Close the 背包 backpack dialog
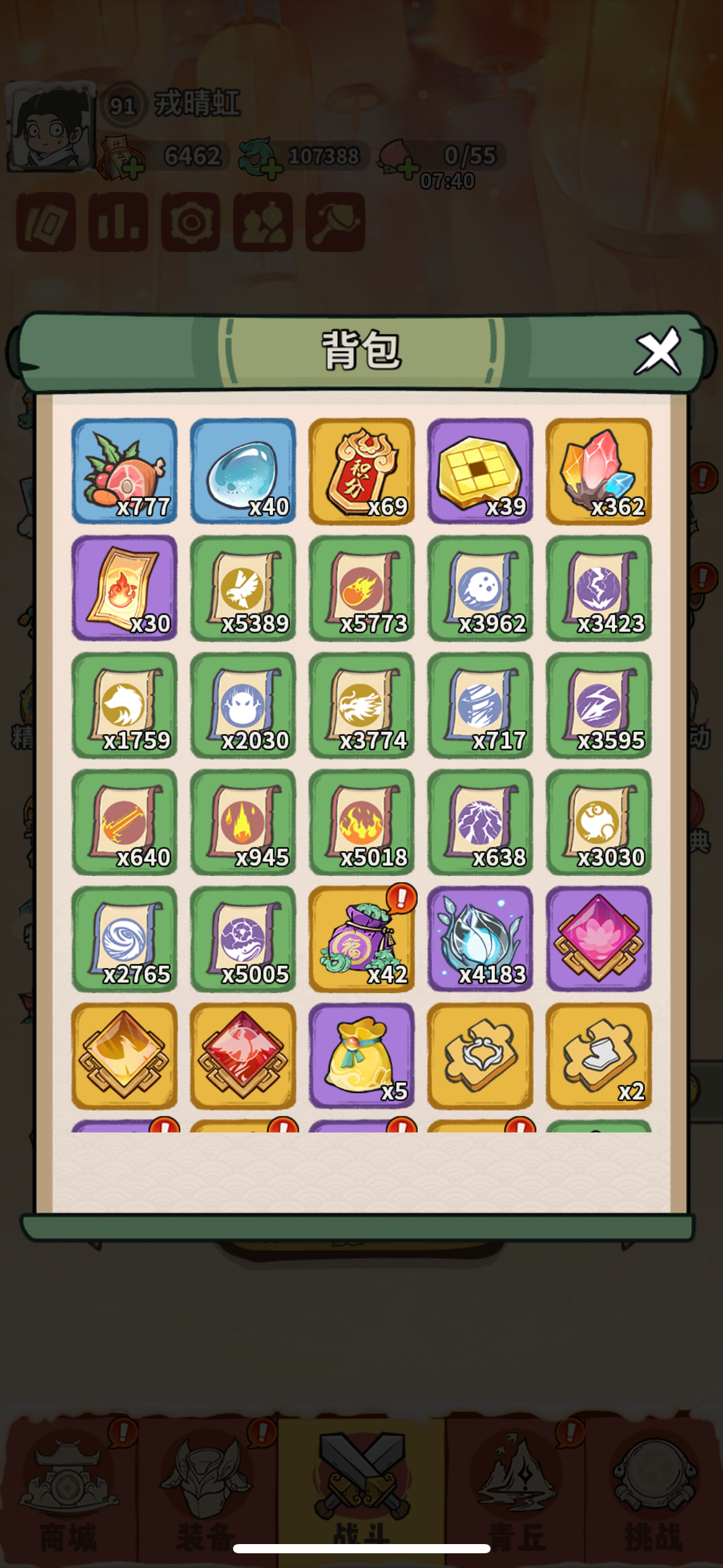The width and height of the screenshot is (723, 1568). pos(657,351)
